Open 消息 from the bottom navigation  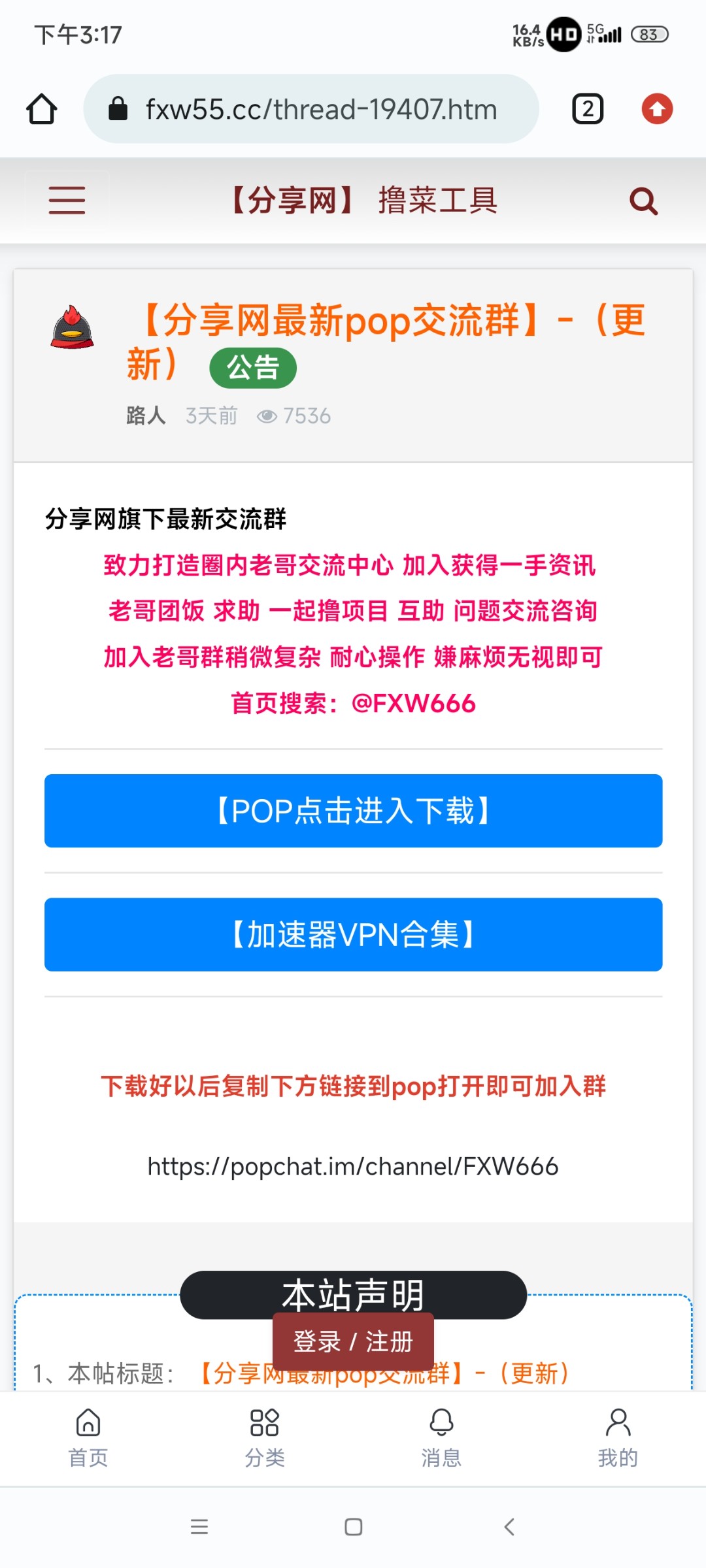pyautogui.click(x=442, y=1441)
